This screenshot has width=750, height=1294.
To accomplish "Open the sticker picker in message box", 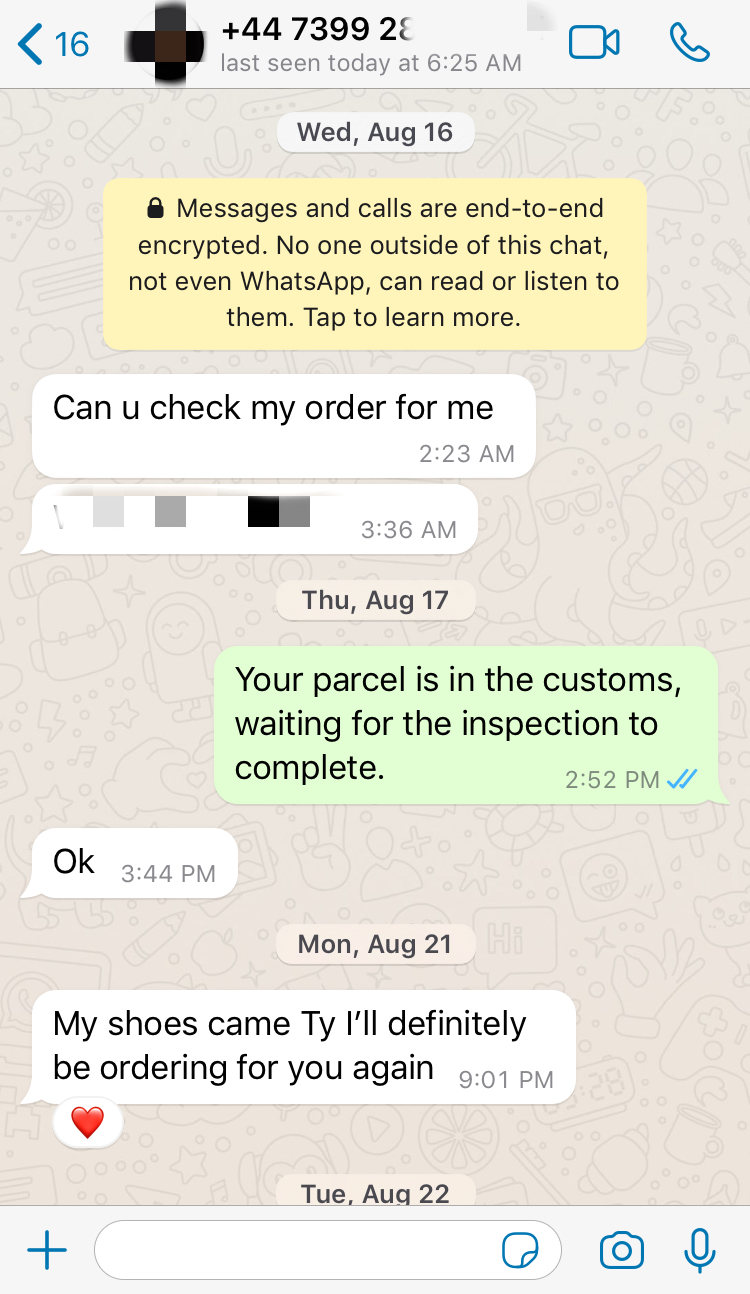I will click(x=520, y=1250).
